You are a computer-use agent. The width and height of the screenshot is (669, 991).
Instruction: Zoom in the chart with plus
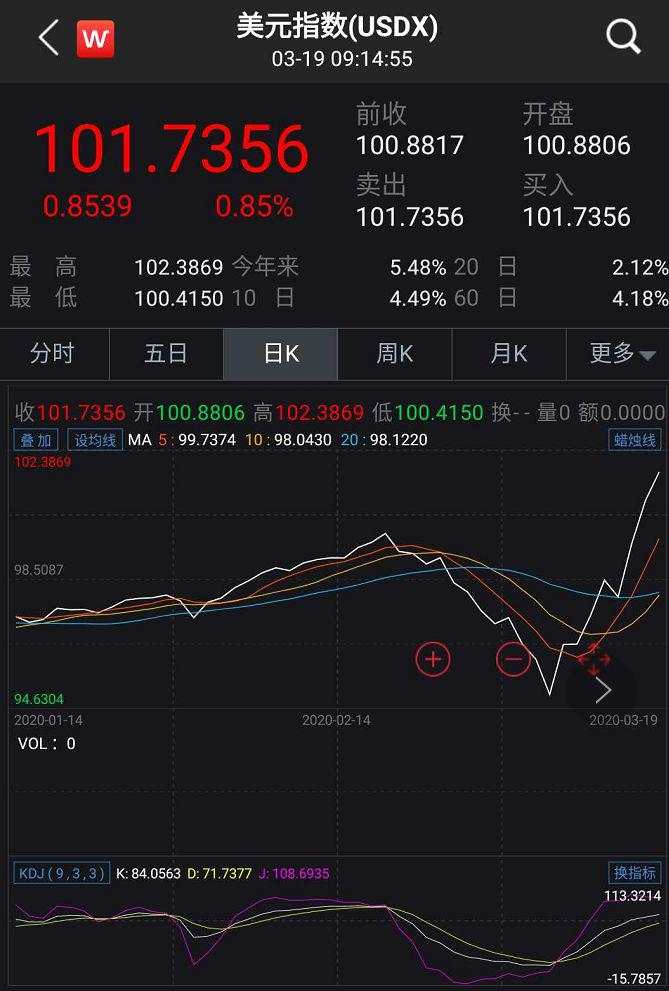433,659
